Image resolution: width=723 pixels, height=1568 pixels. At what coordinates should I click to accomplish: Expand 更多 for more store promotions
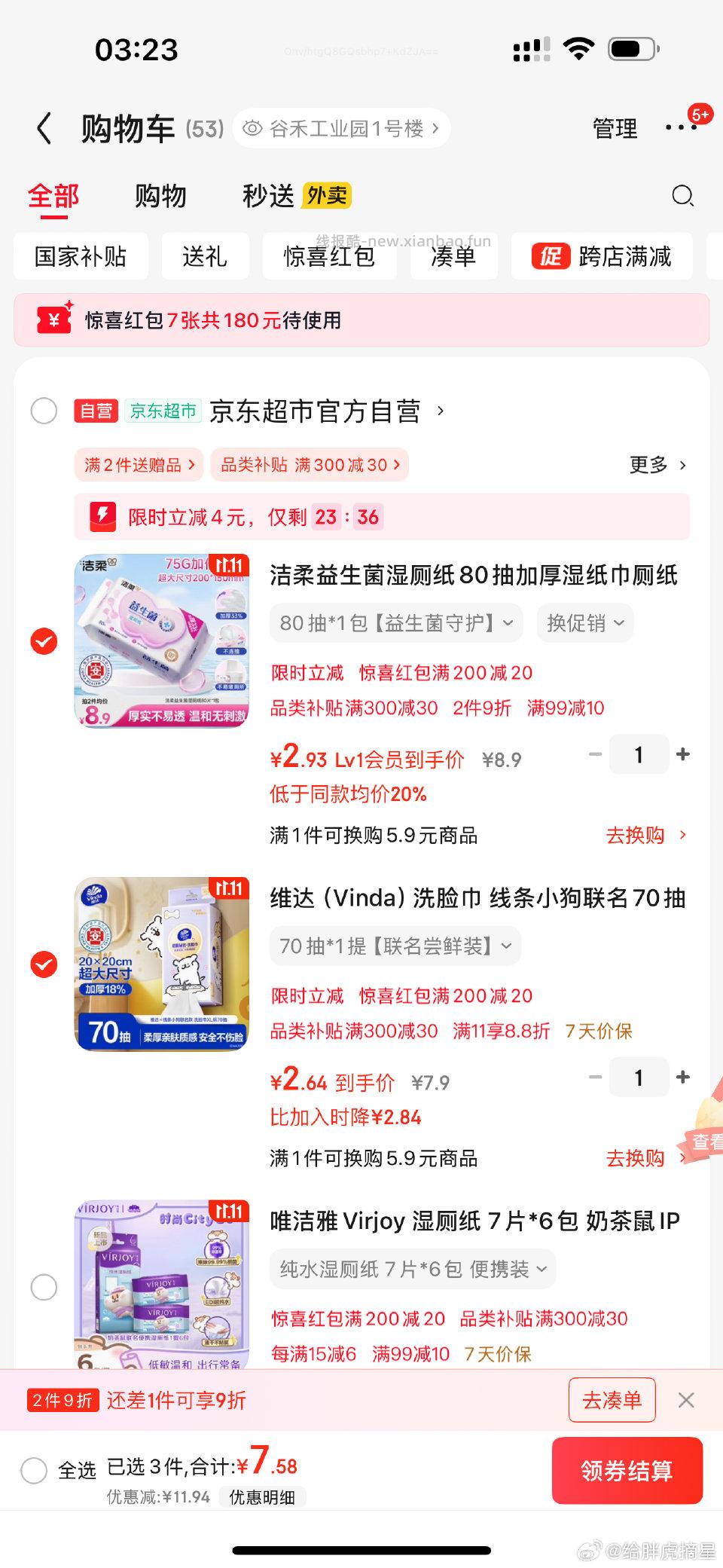point(656,465)
